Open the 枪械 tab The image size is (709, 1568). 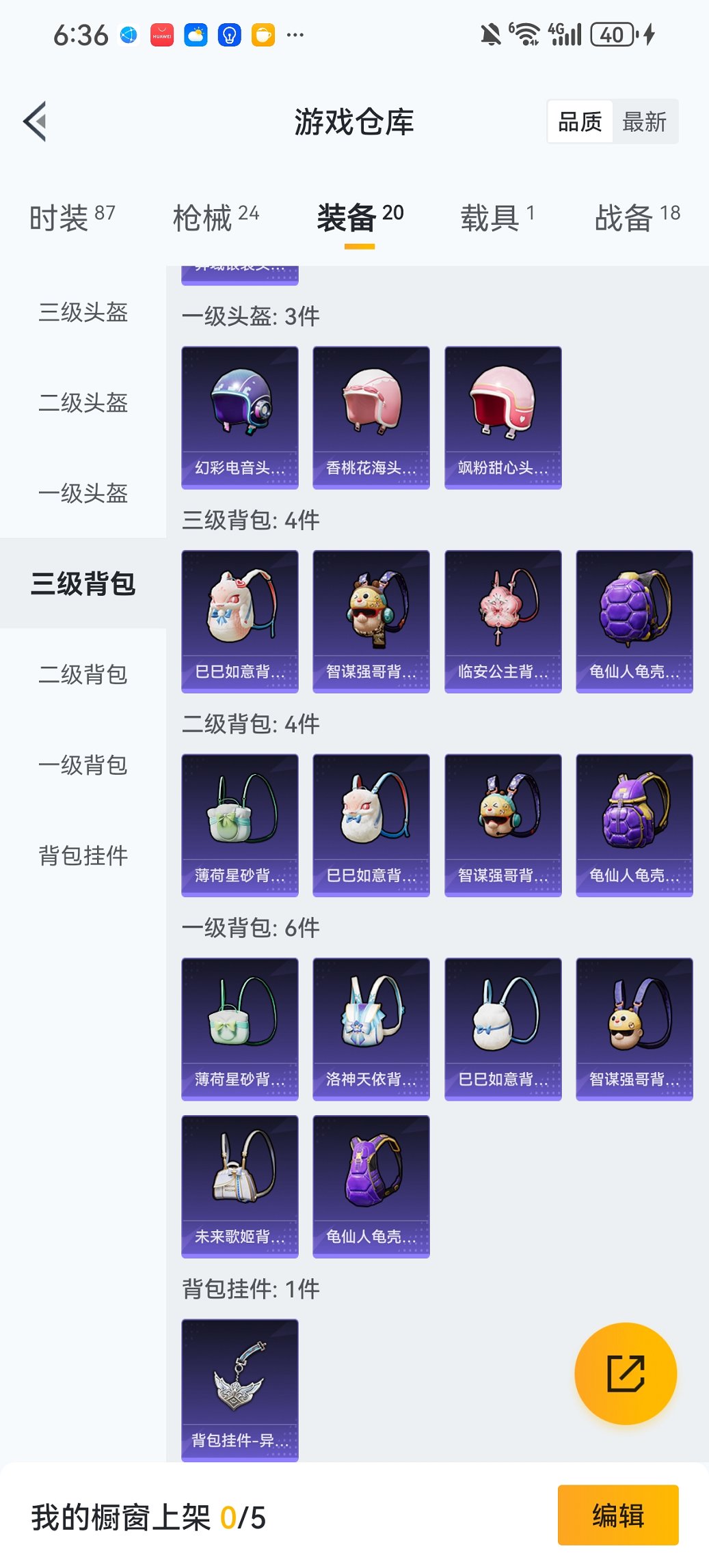pos(215,217)
